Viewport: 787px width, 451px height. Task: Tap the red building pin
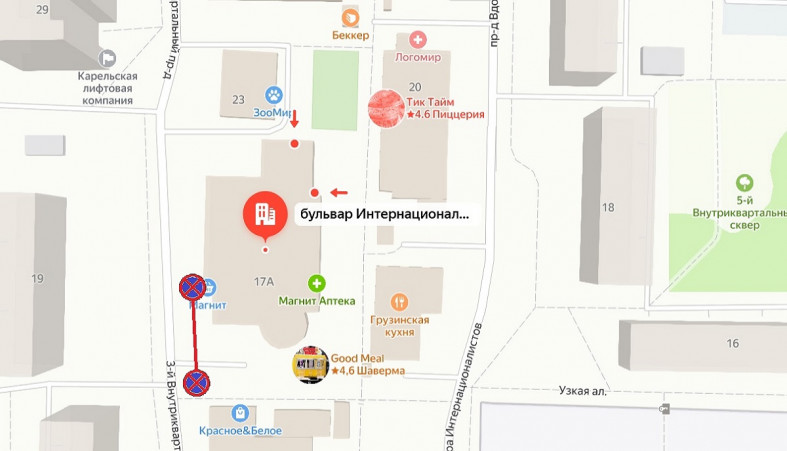tap(265, 212)
